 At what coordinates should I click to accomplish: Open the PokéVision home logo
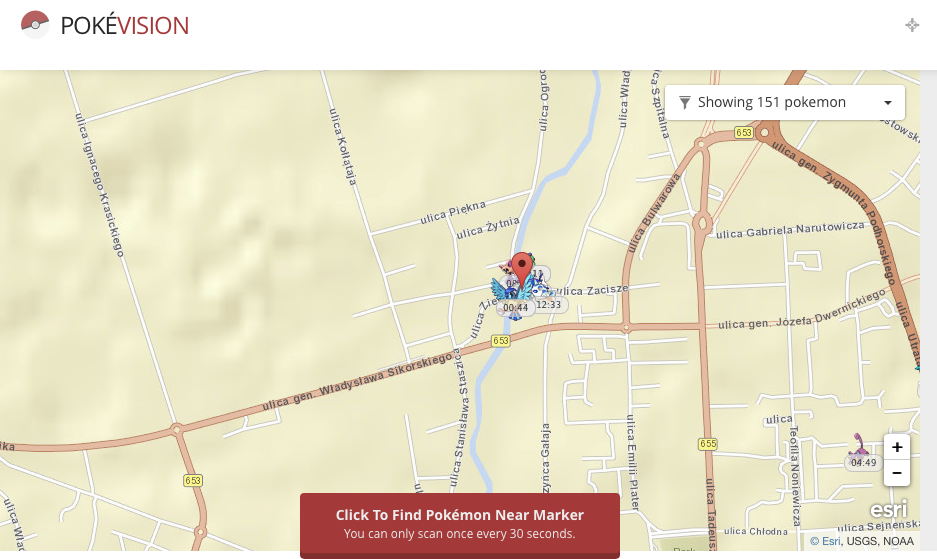[x=105, y=25]
